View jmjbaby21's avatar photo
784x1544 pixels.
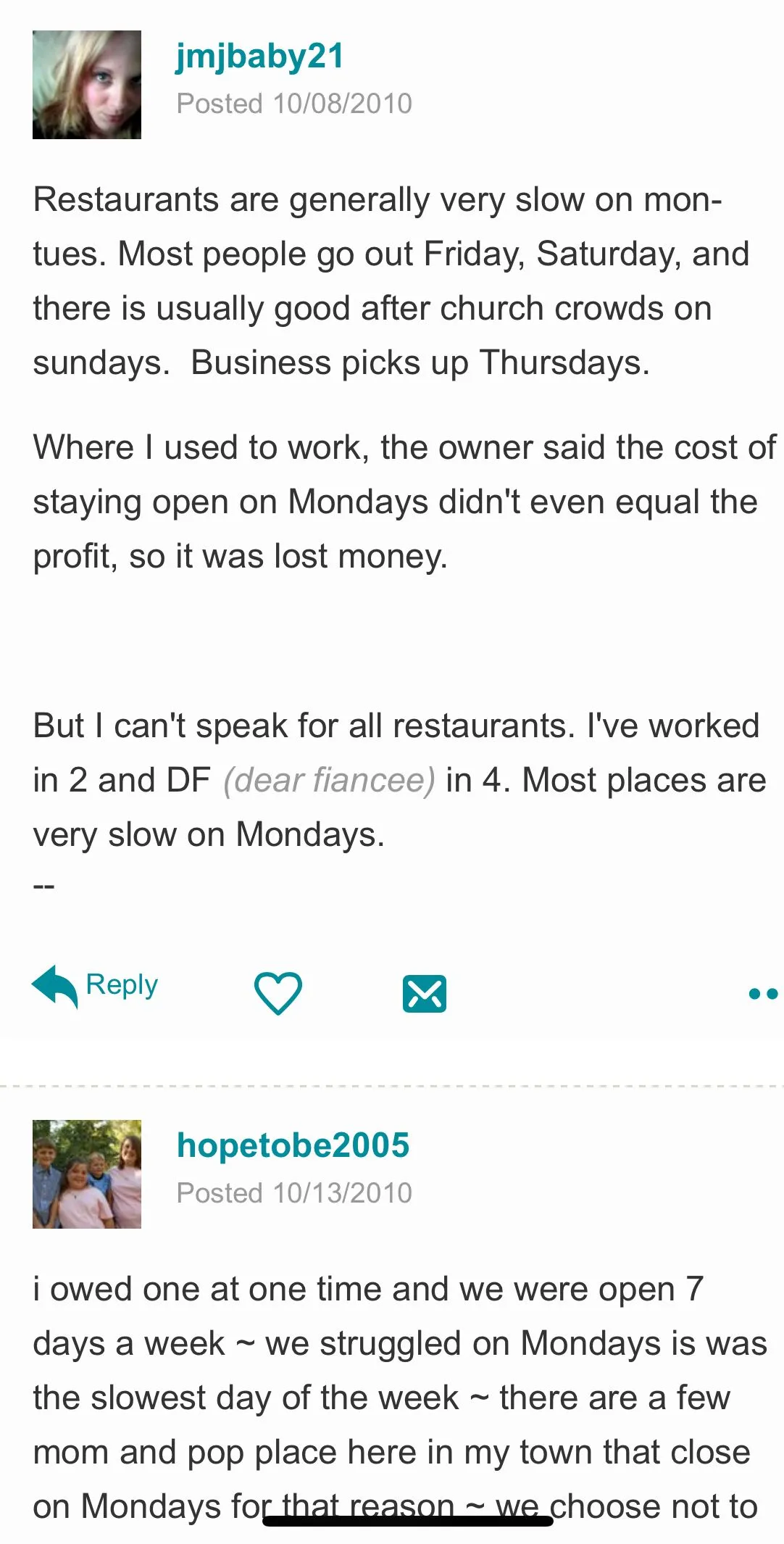click(87, 85)
